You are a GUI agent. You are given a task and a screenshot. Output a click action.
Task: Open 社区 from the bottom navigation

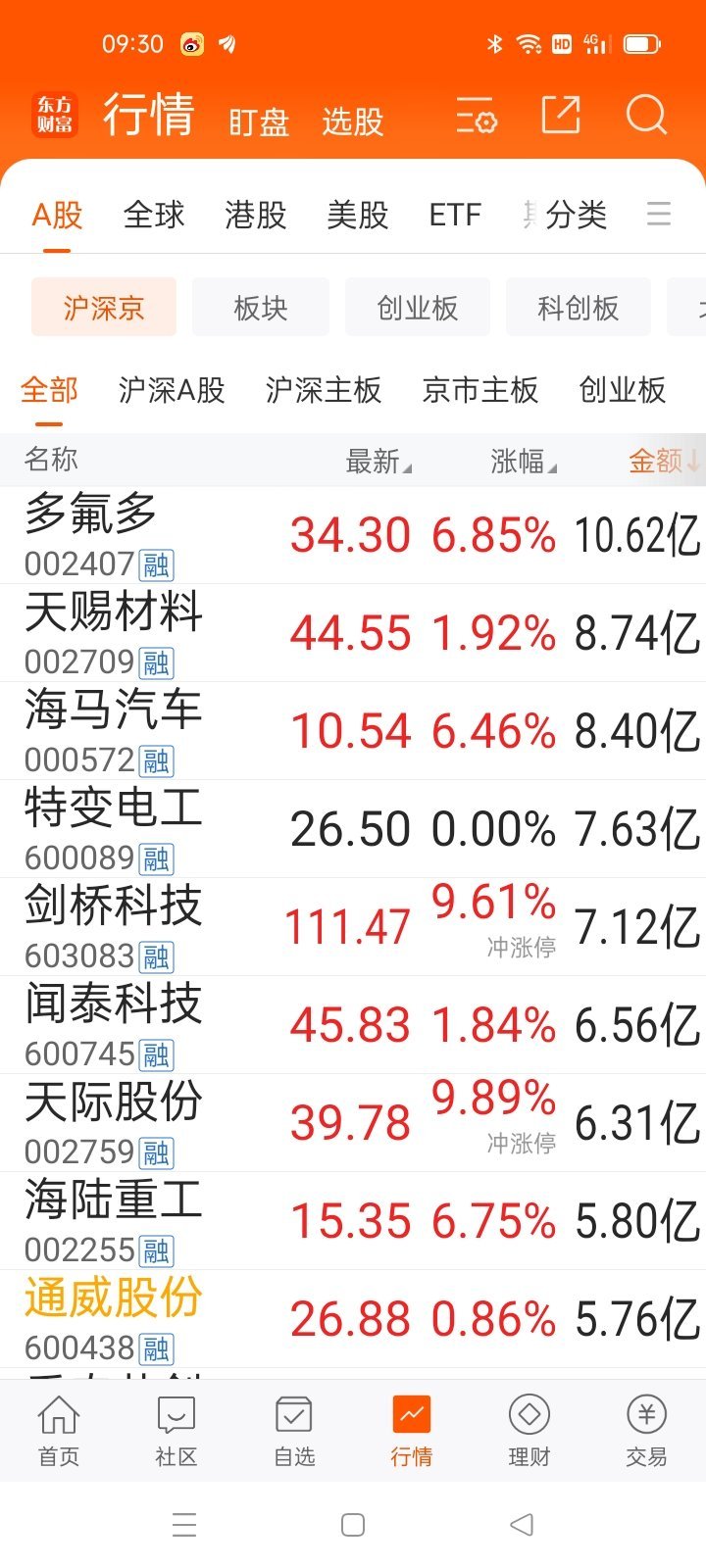176,1431
